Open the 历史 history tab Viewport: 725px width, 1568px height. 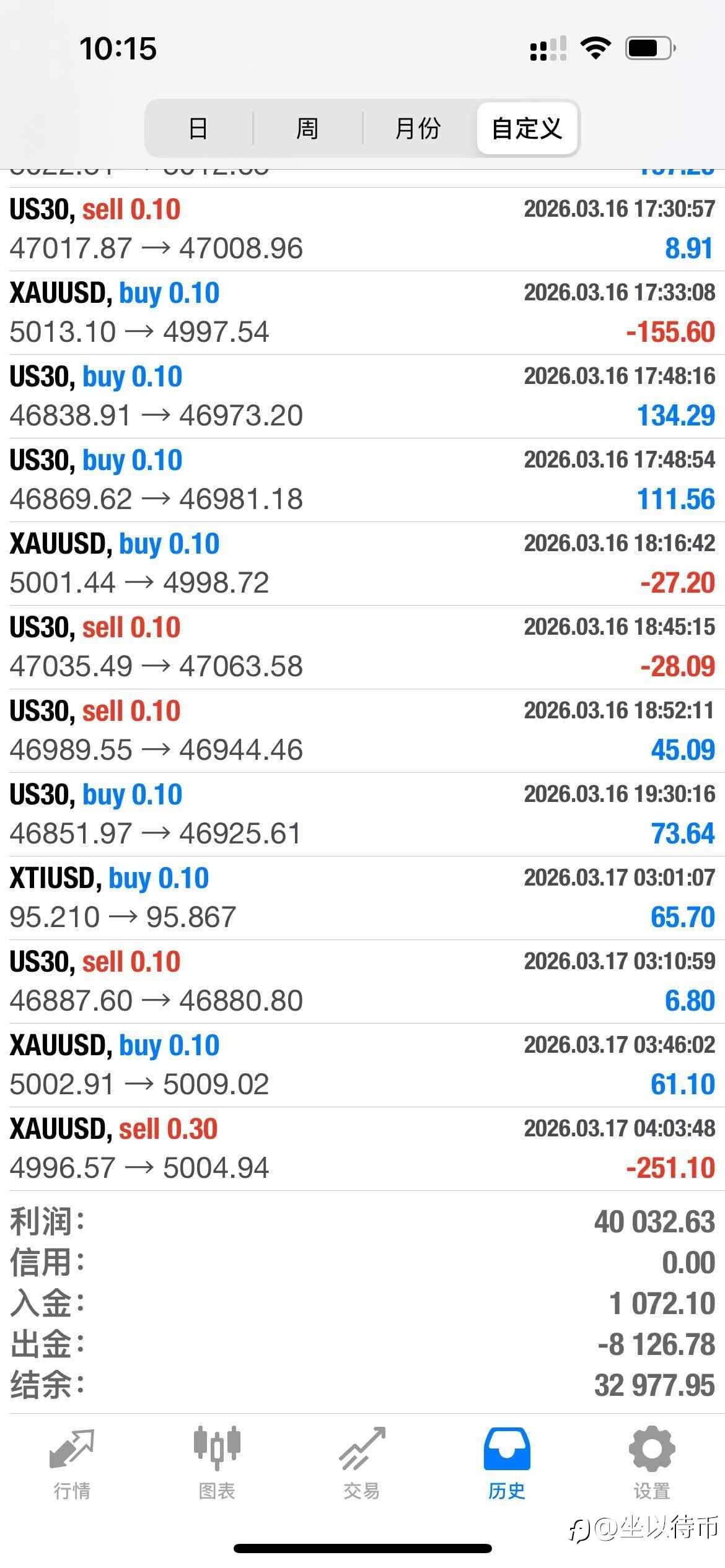tap(507, 1463)
